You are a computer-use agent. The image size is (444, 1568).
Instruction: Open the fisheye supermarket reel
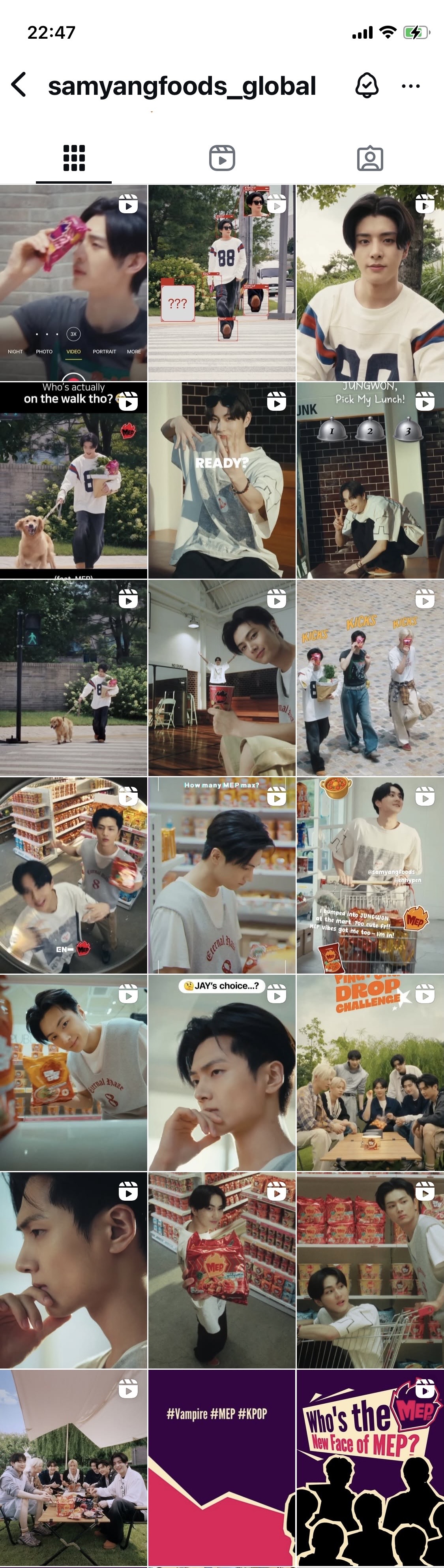pos(73,875)
